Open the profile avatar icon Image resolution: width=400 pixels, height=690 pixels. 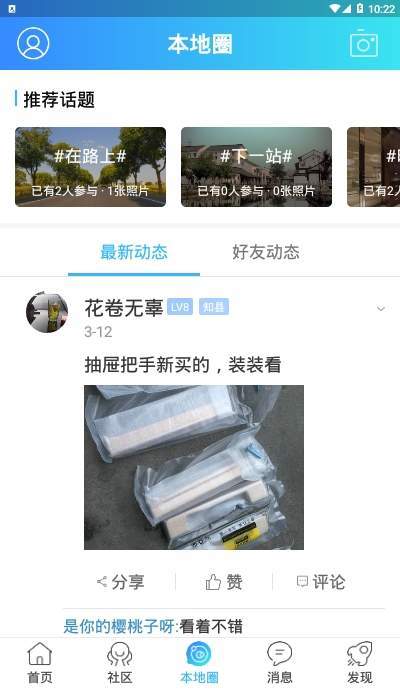coord(33,43)
